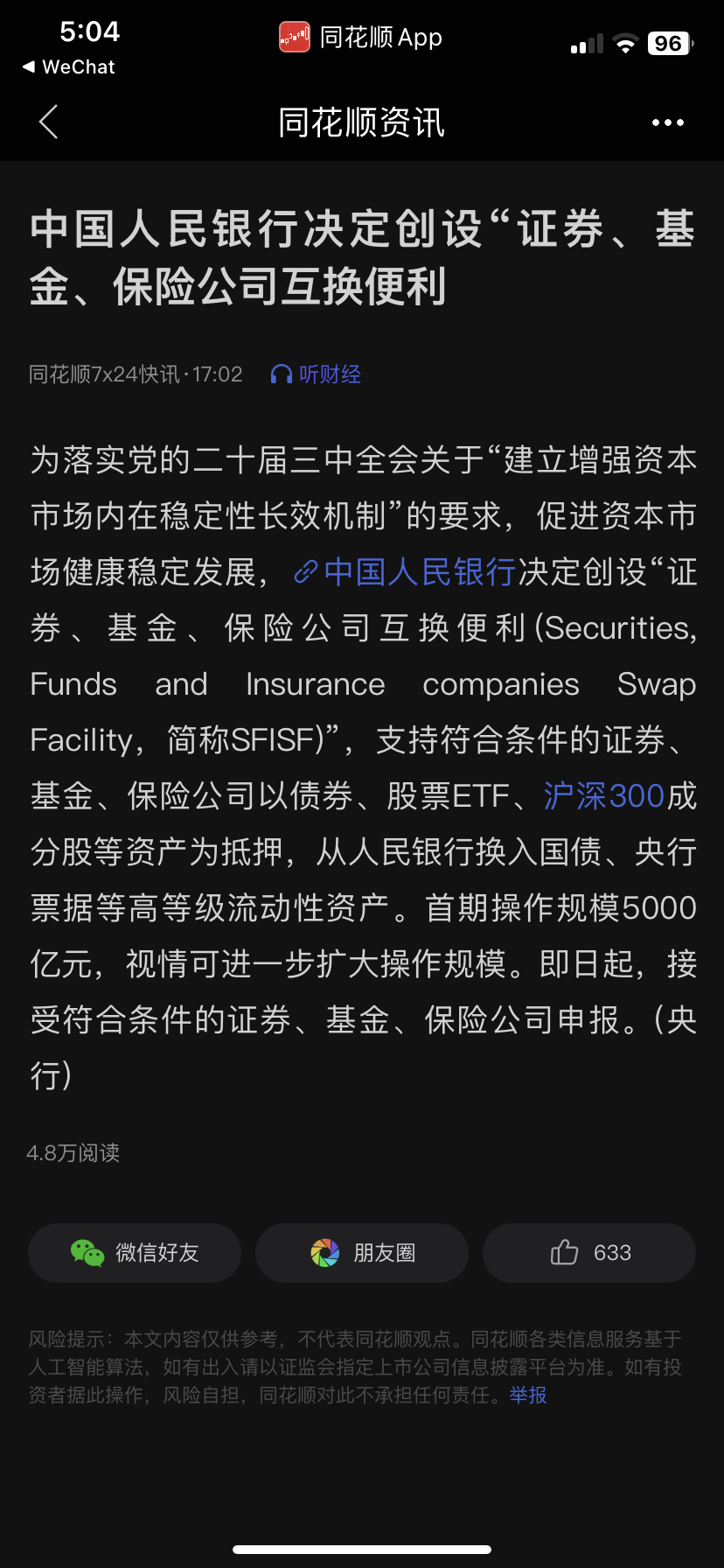Tap the 举报 report link
This screenshot has width=724, height=1568.
point(528,1395)
